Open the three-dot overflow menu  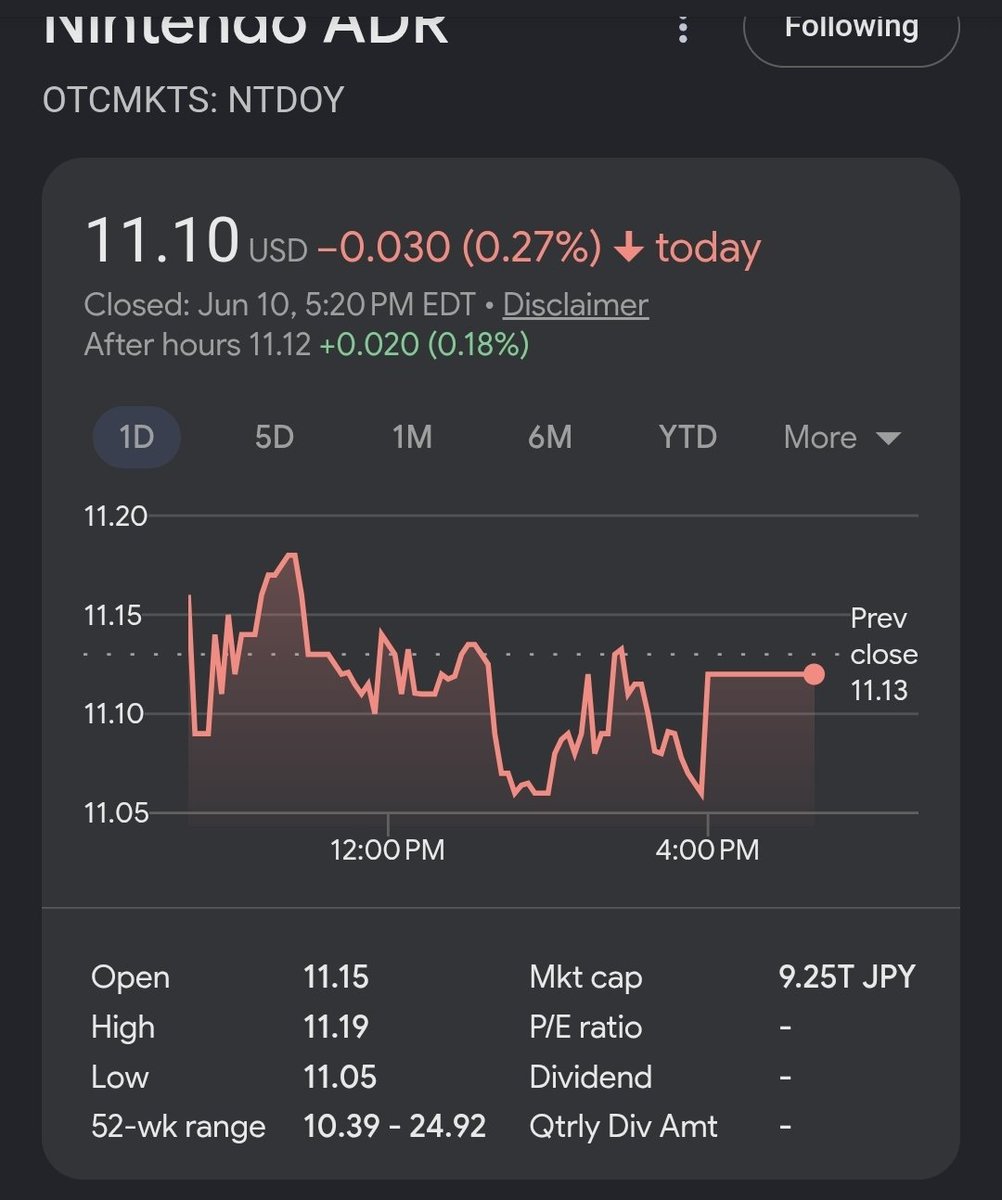683,30
